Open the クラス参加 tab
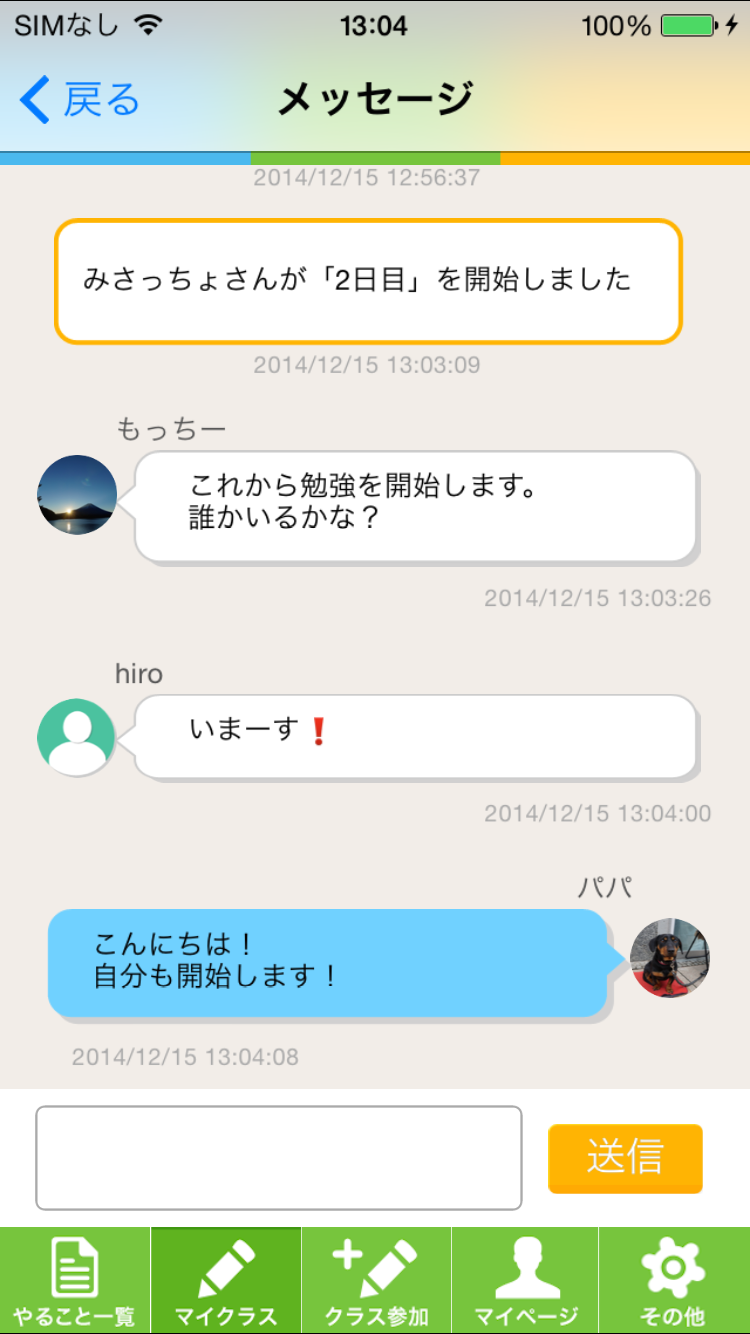 [x=377, y=1280]
